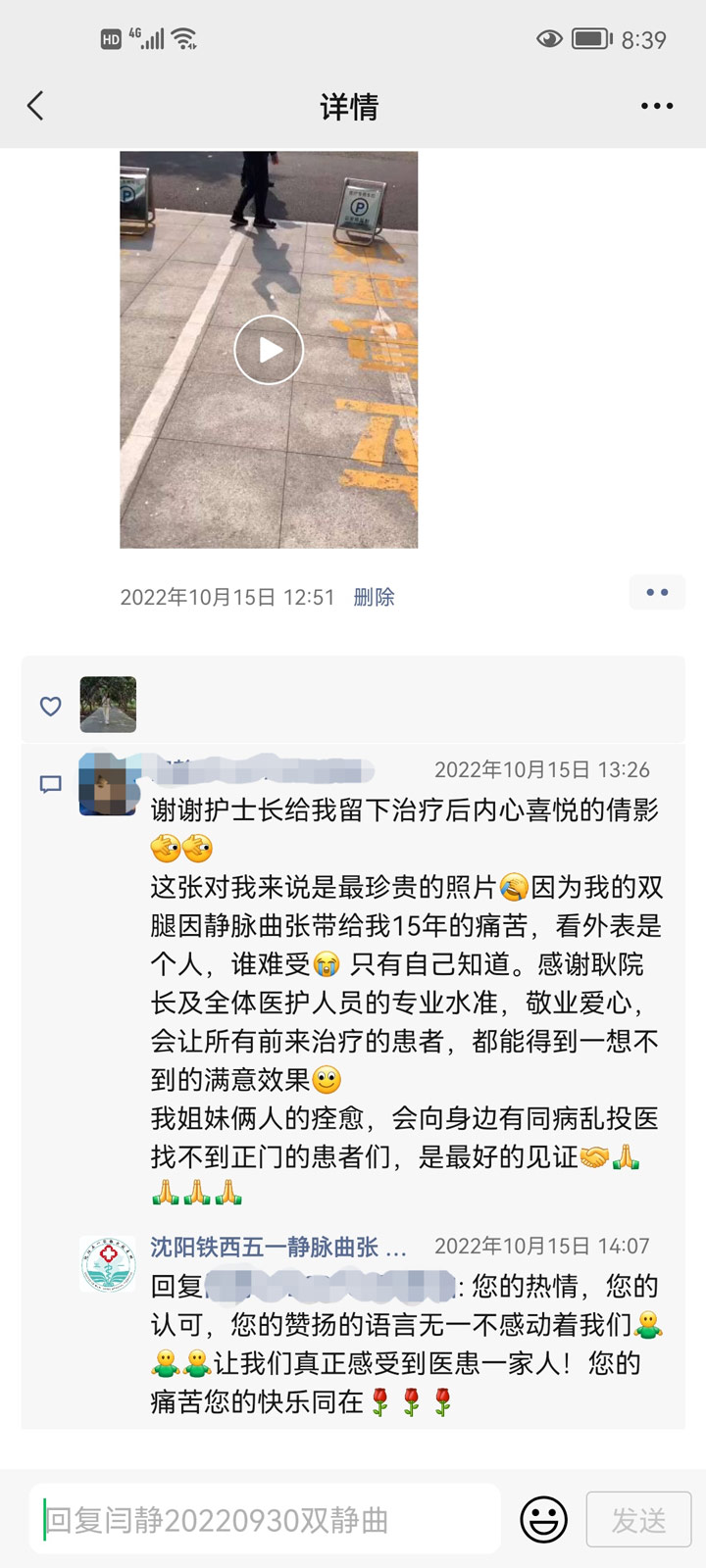Go back from the 详情 page
Viewport: 706px width, 1568px height.
point(36,106)
